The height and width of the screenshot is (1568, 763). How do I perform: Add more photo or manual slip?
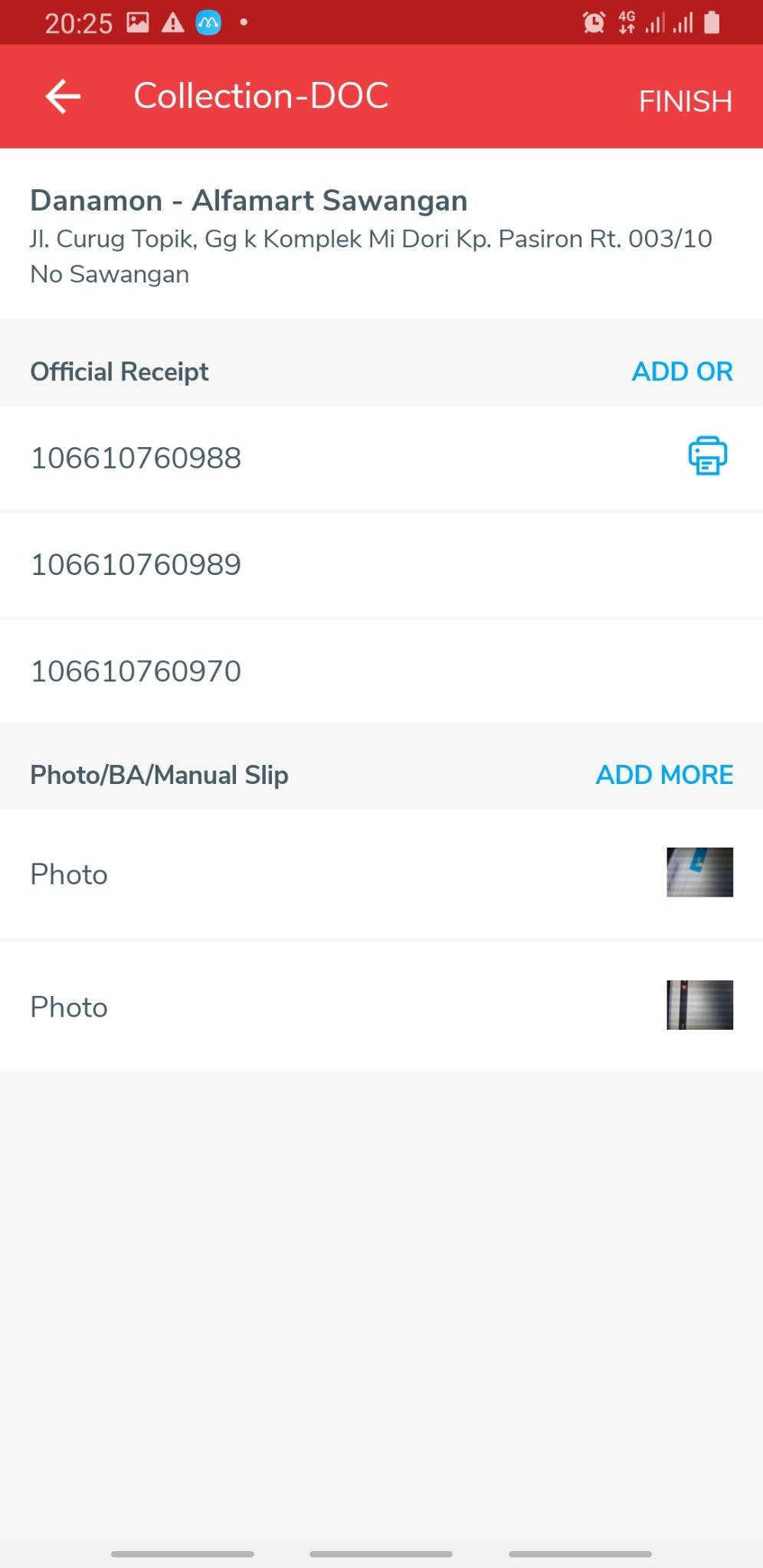point(664,775)
